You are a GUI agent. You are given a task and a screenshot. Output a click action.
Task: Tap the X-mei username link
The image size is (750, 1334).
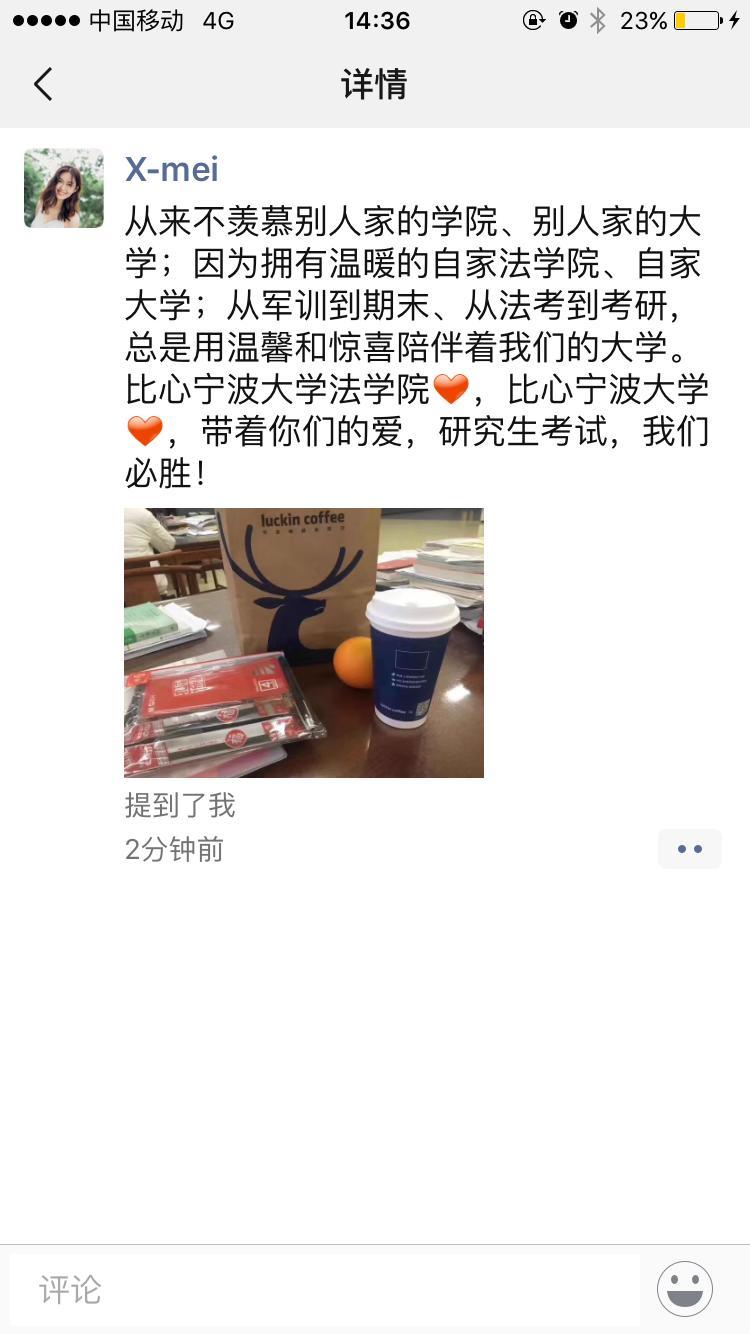tap(171, 169)
